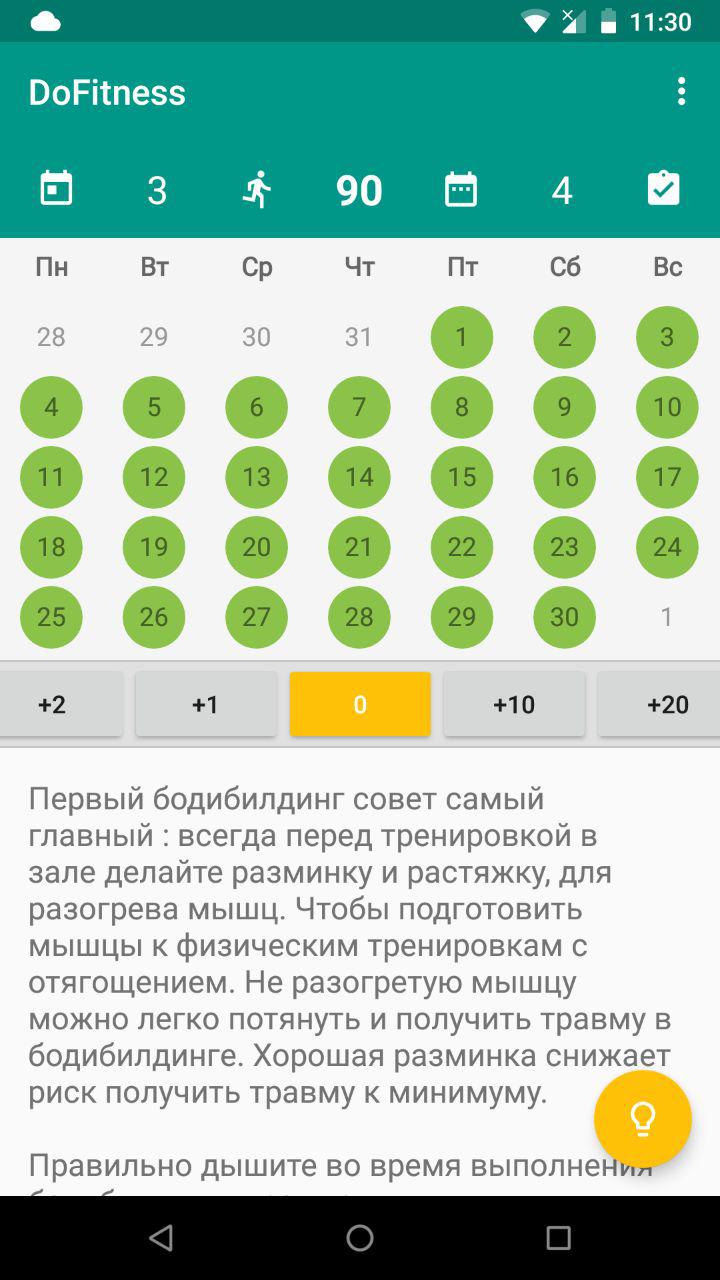Viewport: 720px width, 1280px height.
Task: Tap the calendar icon beside number 3
Action: (56, 189)
